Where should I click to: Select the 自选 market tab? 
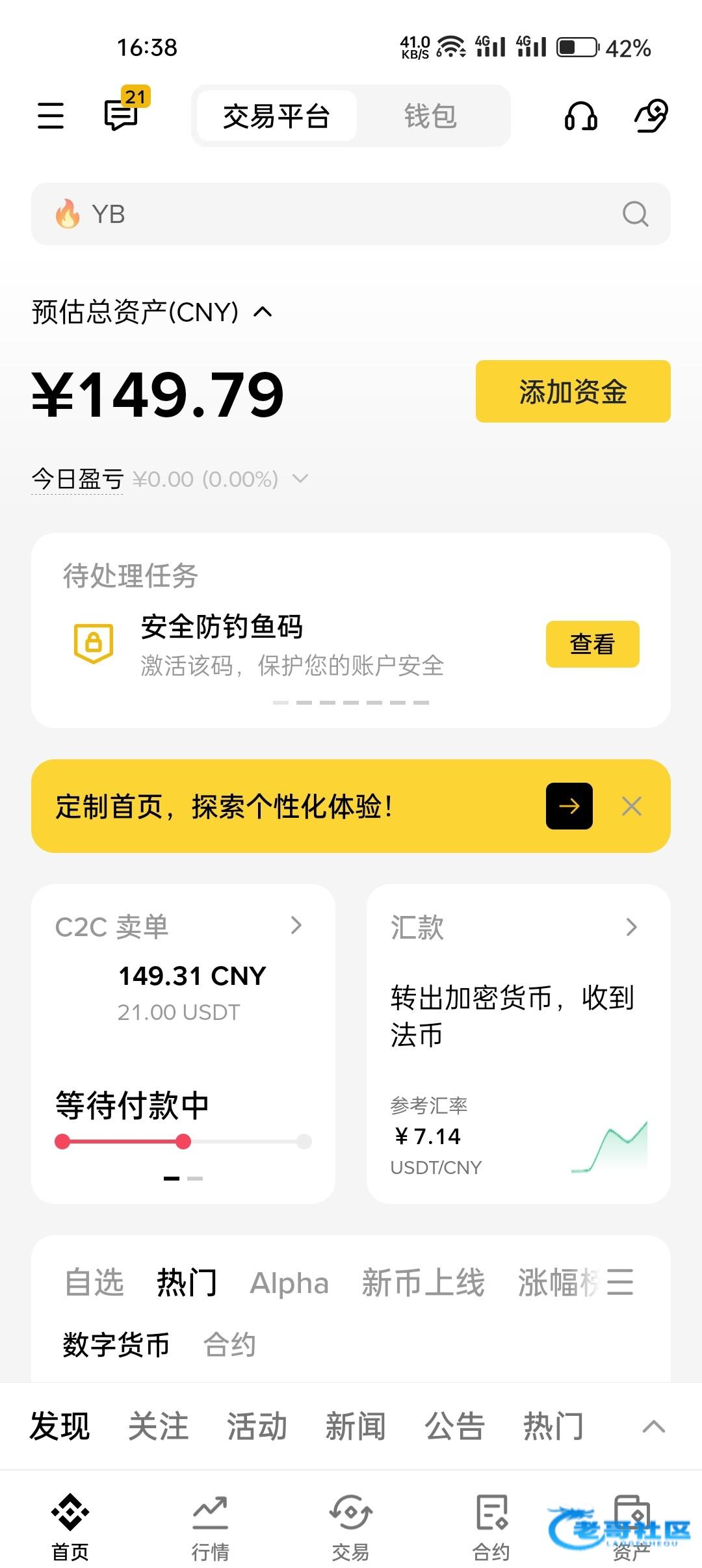(95, 1283)
